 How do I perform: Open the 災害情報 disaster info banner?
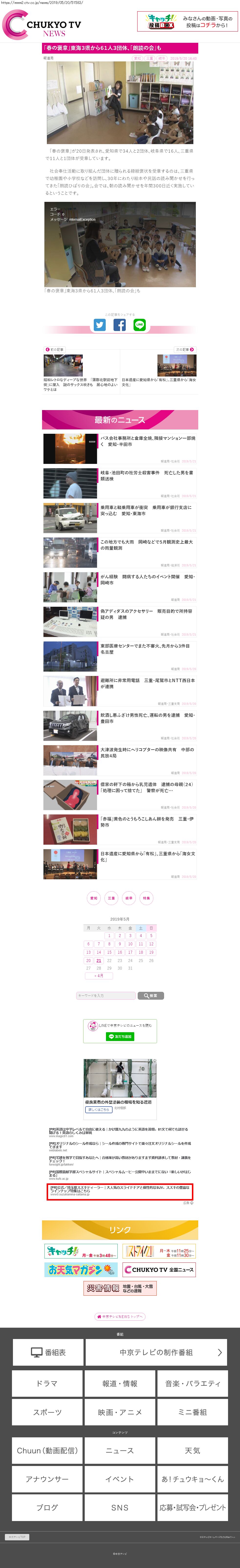pyautogui.click(x=120, y=1287)
